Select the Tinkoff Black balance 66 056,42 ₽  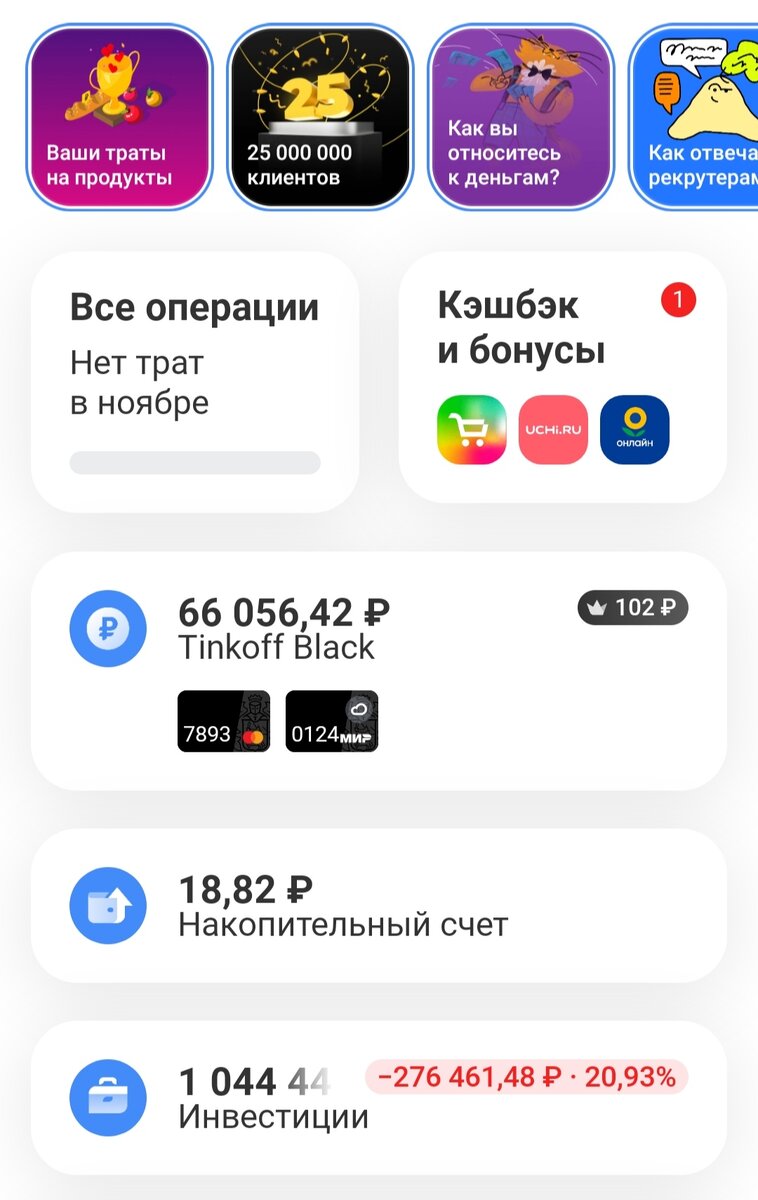coord(284,610)
